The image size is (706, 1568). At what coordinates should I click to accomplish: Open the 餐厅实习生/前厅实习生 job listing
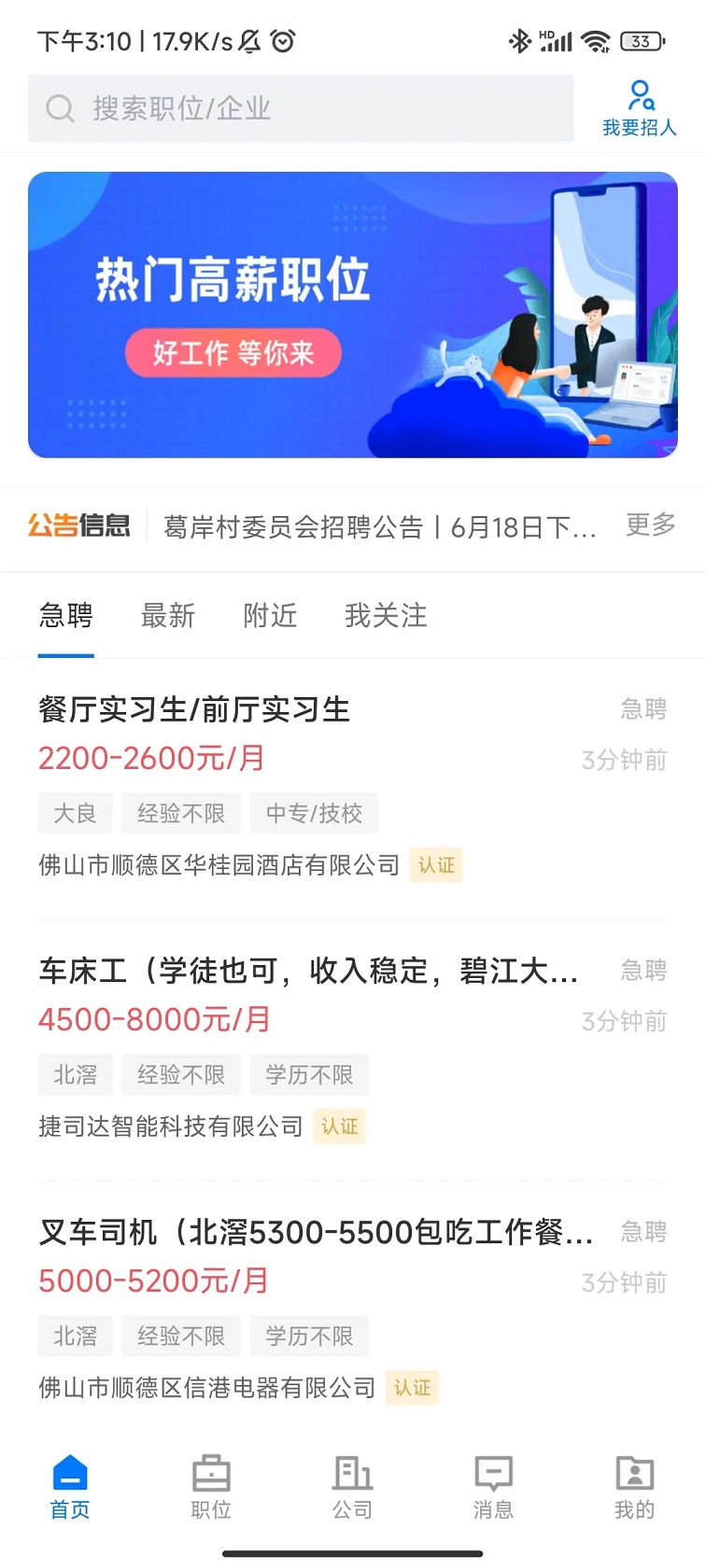(194, 710)
